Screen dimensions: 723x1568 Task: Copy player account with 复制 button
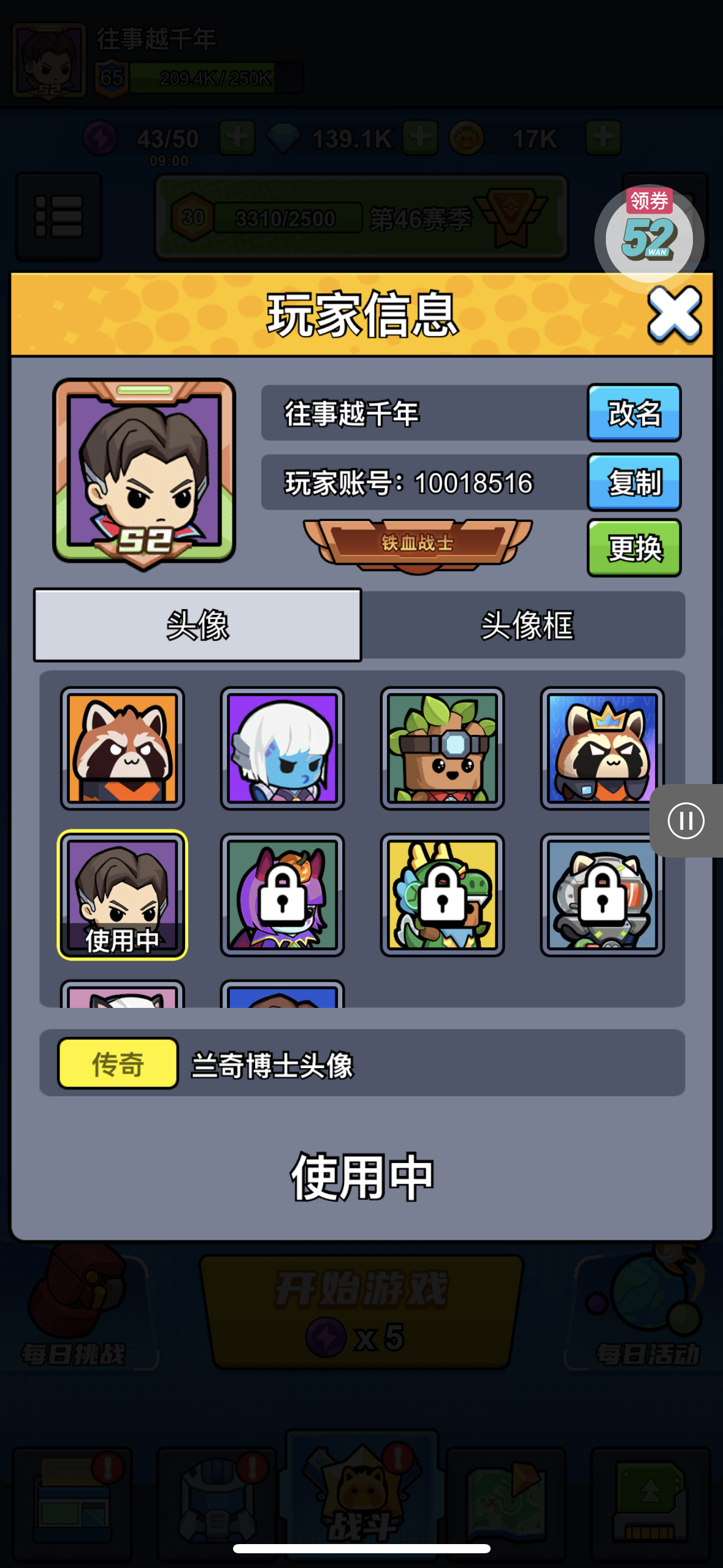coord(634,482)
